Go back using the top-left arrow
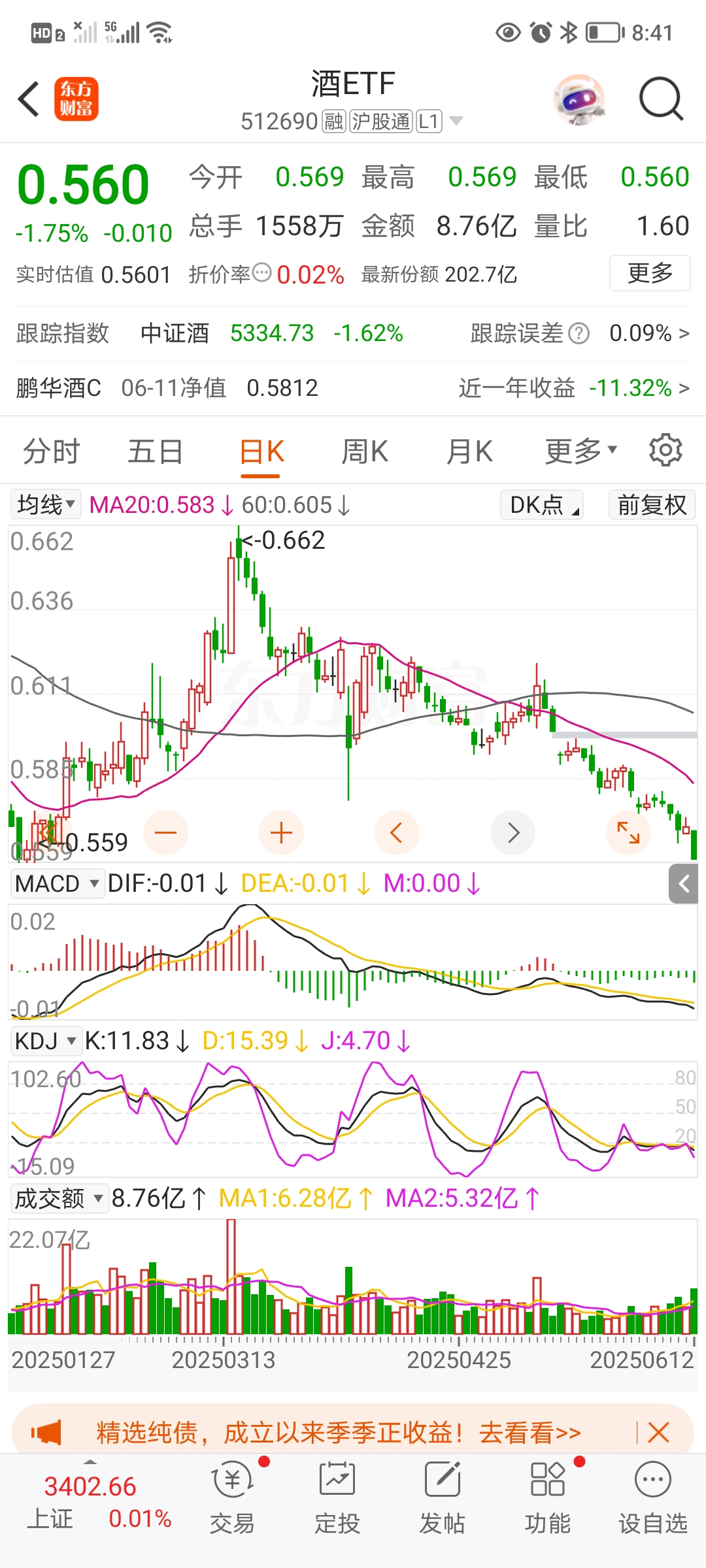 (x=29, y=99)
